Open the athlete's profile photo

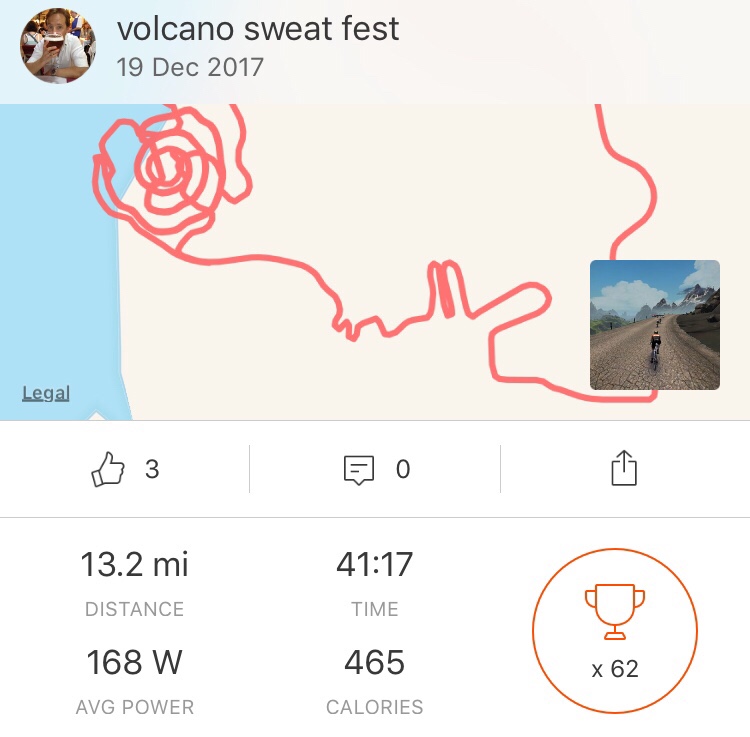click(58, 47)
